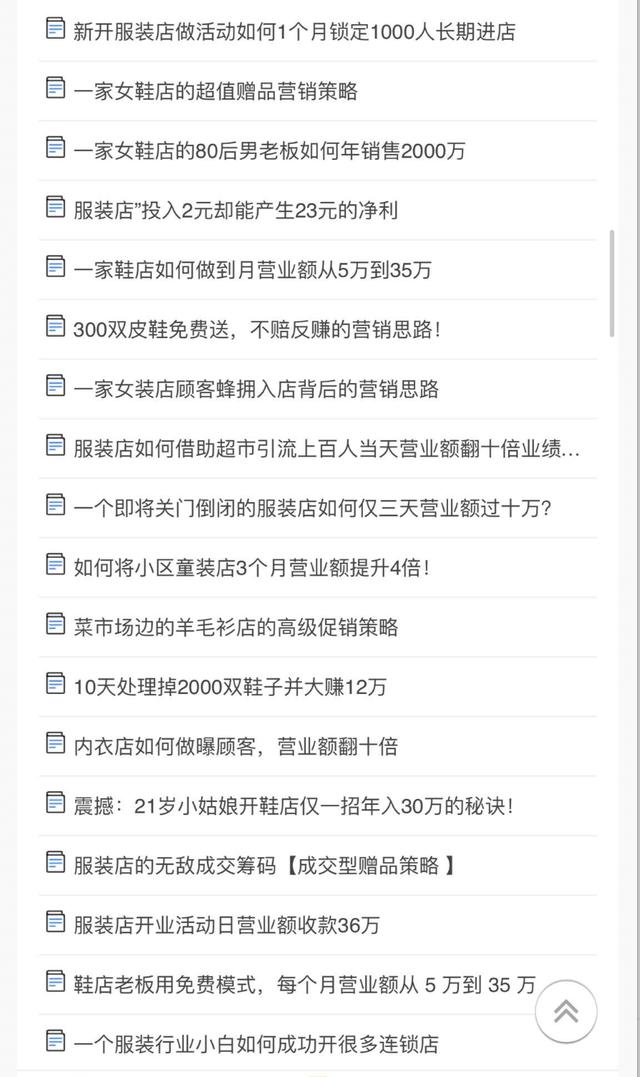The image size is (640, 1077).
Task: Open 一家鞋店如何做到月营业额从5万到35万
Action: coord(252,270)
